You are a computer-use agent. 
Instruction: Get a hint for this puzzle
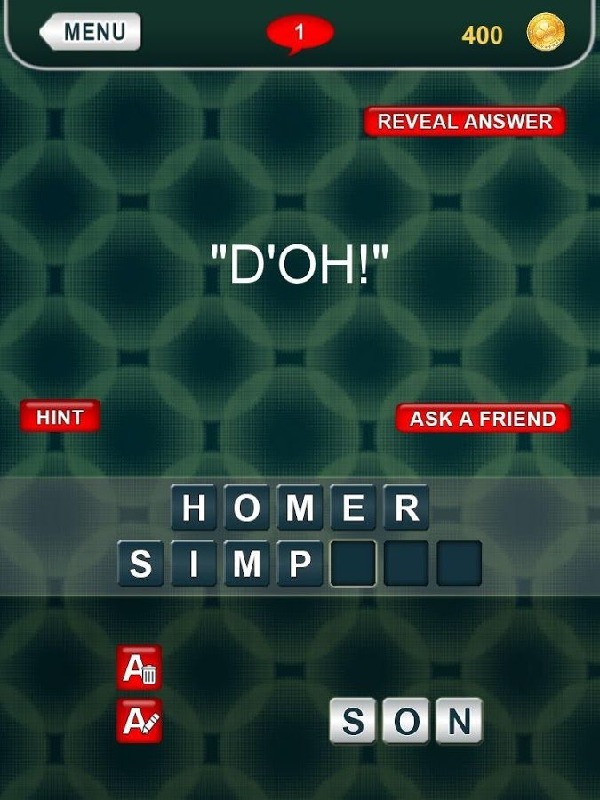pos(60,417)
